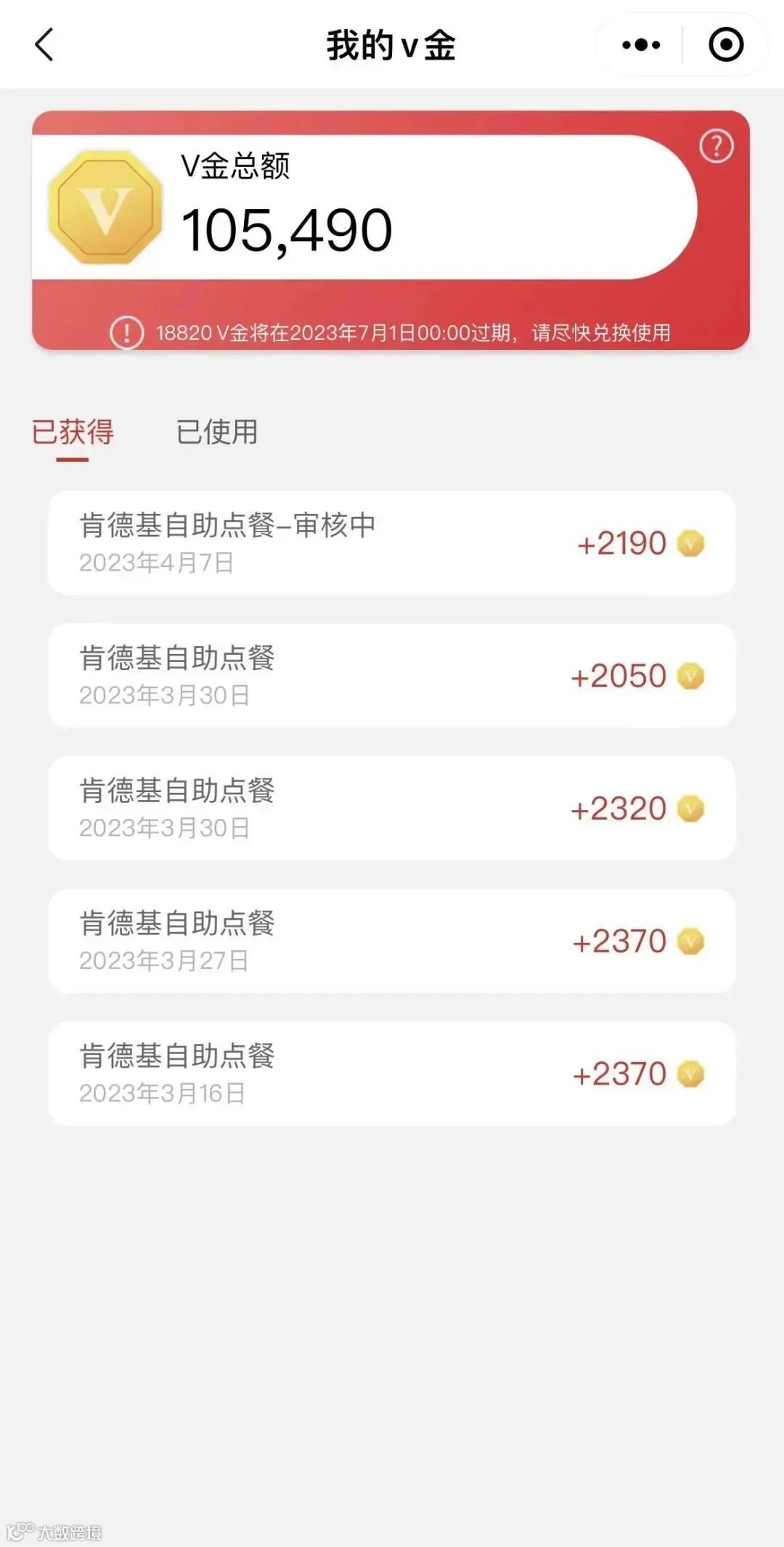Open the +2050 record from 2023年3月30日

coord(392,676)
